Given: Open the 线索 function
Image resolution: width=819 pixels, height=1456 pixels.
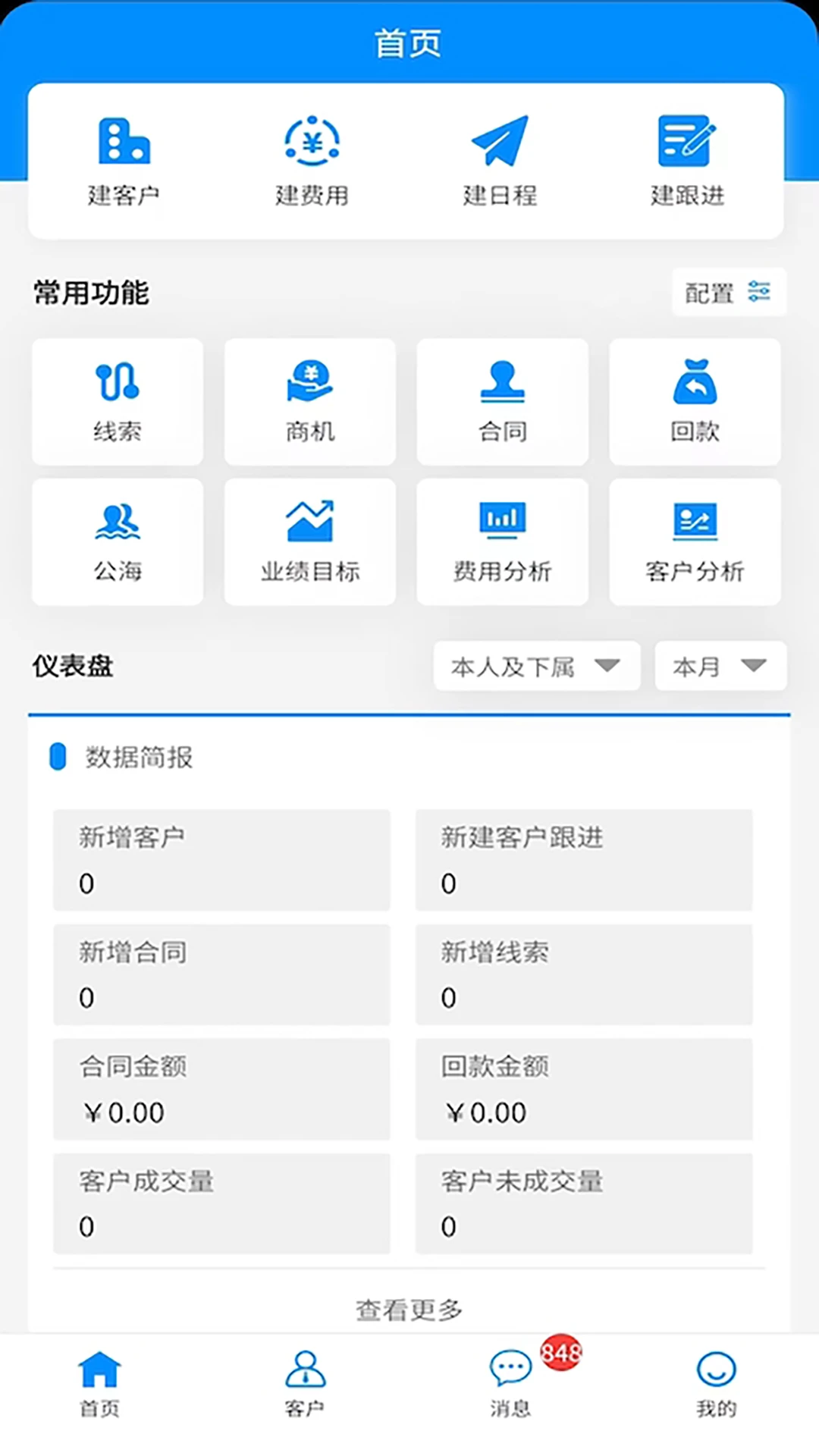Looking at the screenshot, I should pos(117,402).
